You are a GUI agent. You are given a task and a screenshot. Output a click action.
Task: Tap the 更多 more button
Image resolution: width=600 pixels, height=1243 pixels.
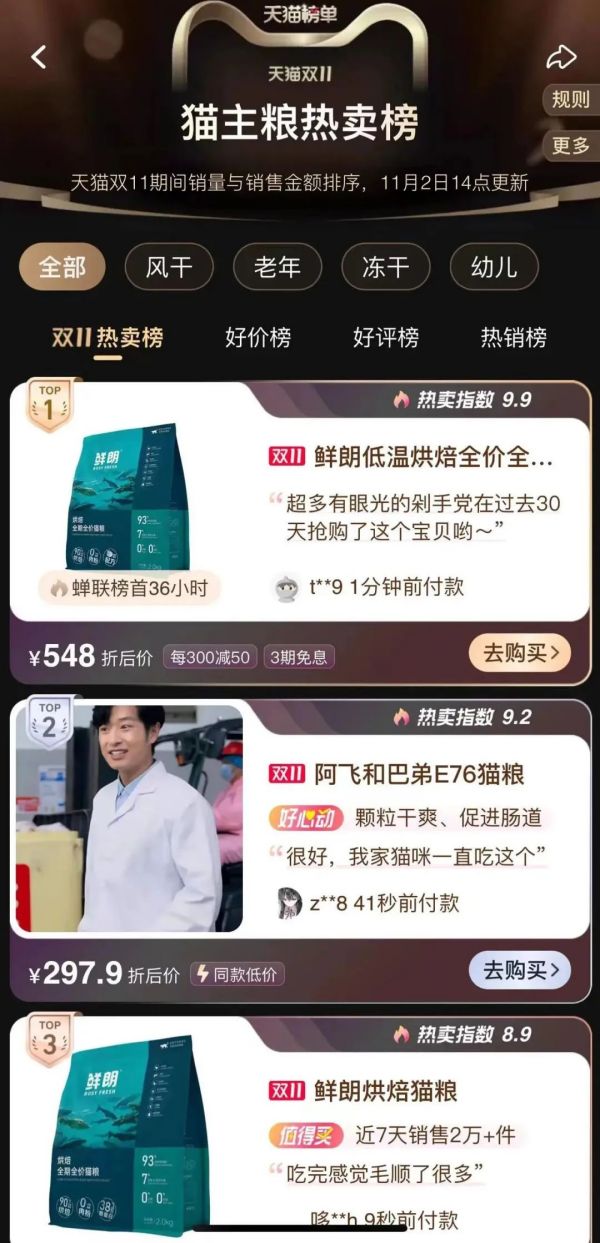click(x=571, y=145)
